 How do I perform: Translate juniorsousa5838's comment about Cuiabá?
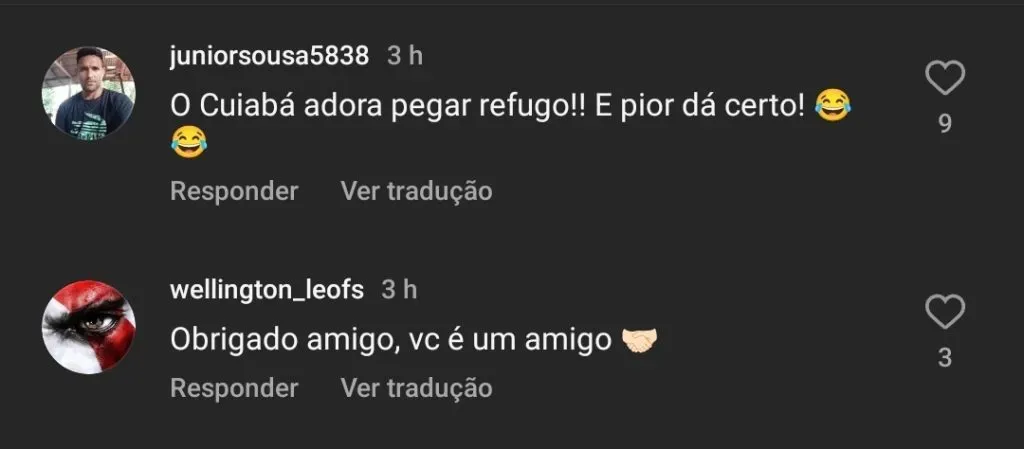click(416, 190)
